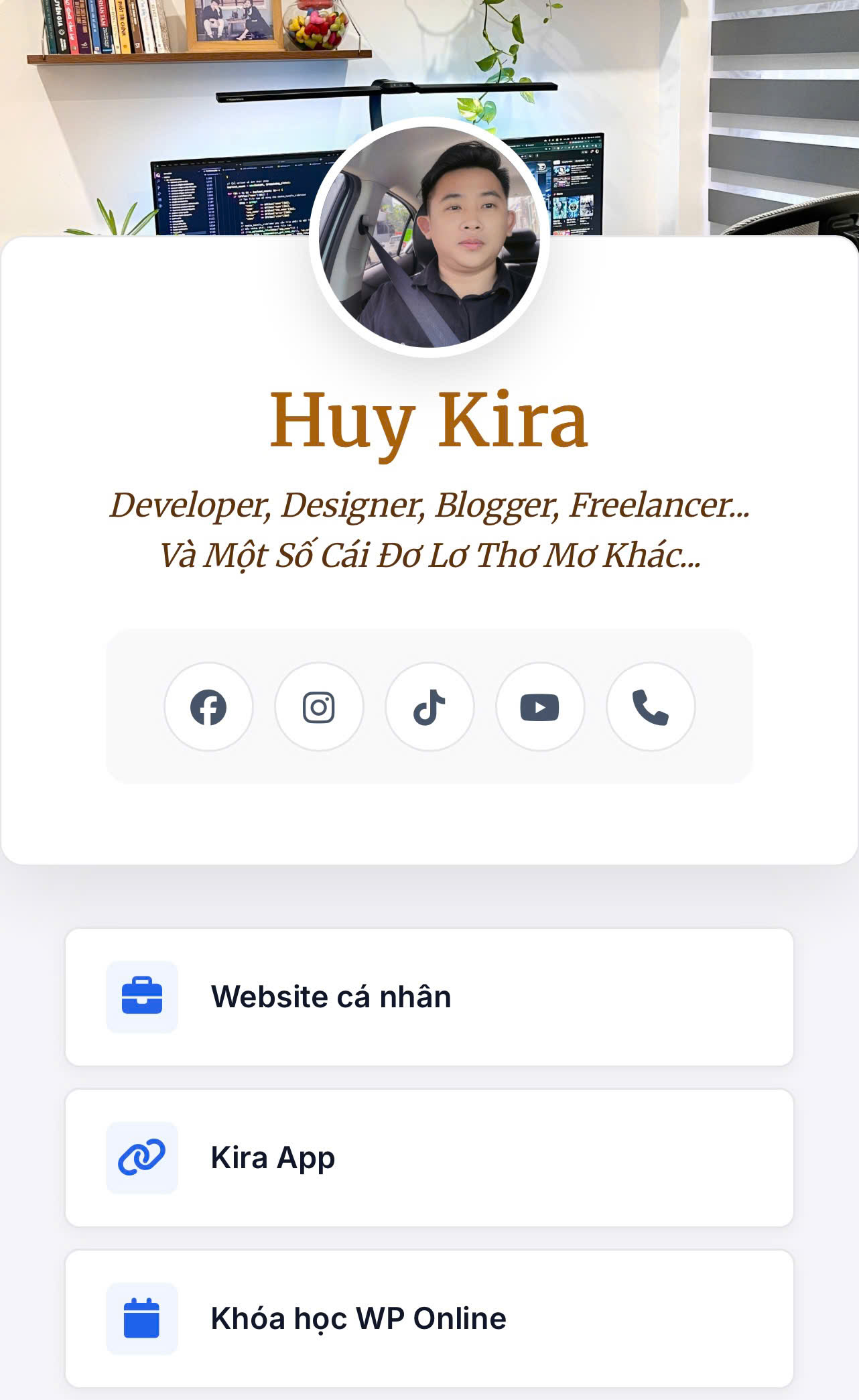Image resolution: width=859 pixels, height=1400 pixels.
Task: Tap the phone call icon
Action: point(651,707)
